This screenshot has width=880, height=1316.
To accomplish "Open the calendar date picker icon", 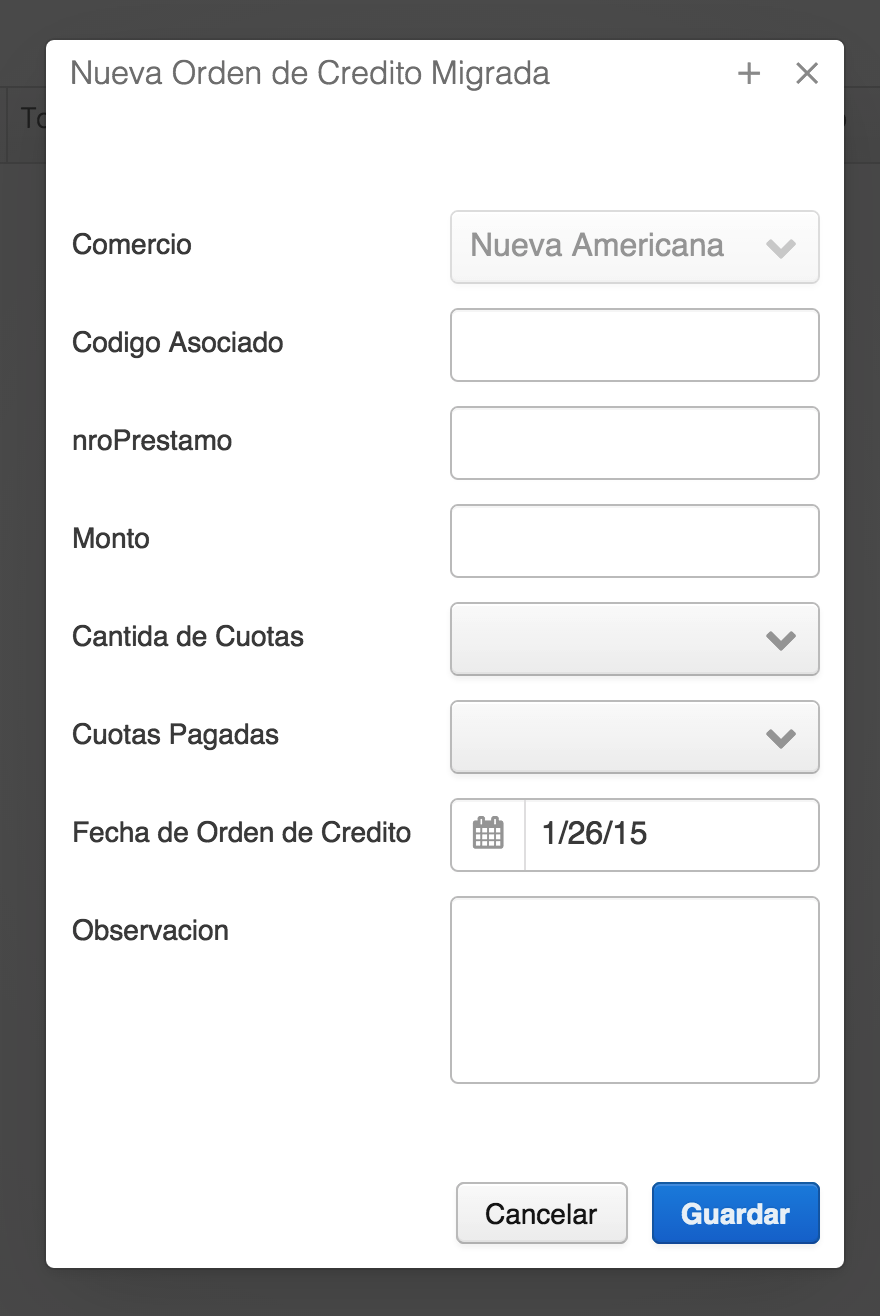I will (488, 834).
